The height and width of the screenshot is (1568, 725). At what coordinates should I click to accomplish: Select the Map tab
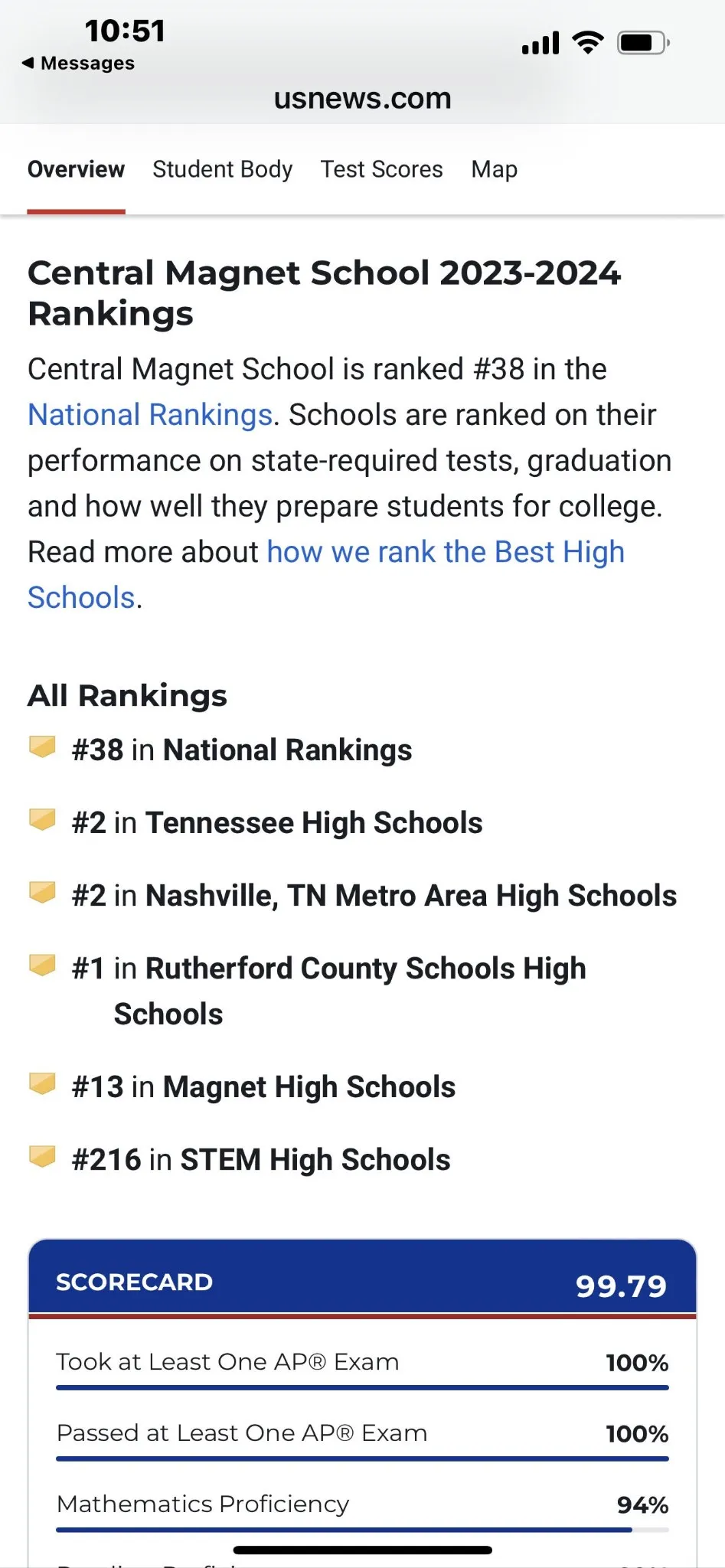pyautogui.click(x=494, y=169)
